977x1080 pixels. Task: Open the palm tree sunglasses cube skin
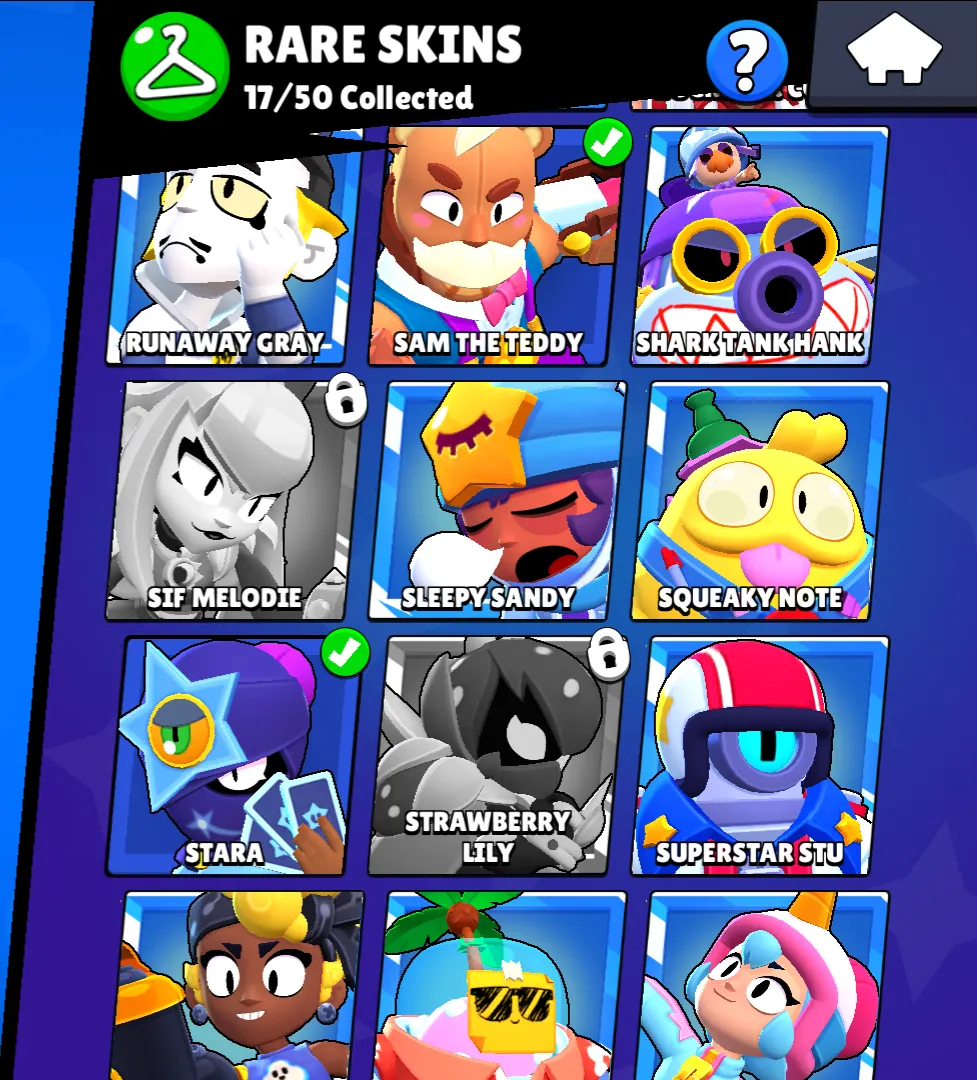click(503, 990)
